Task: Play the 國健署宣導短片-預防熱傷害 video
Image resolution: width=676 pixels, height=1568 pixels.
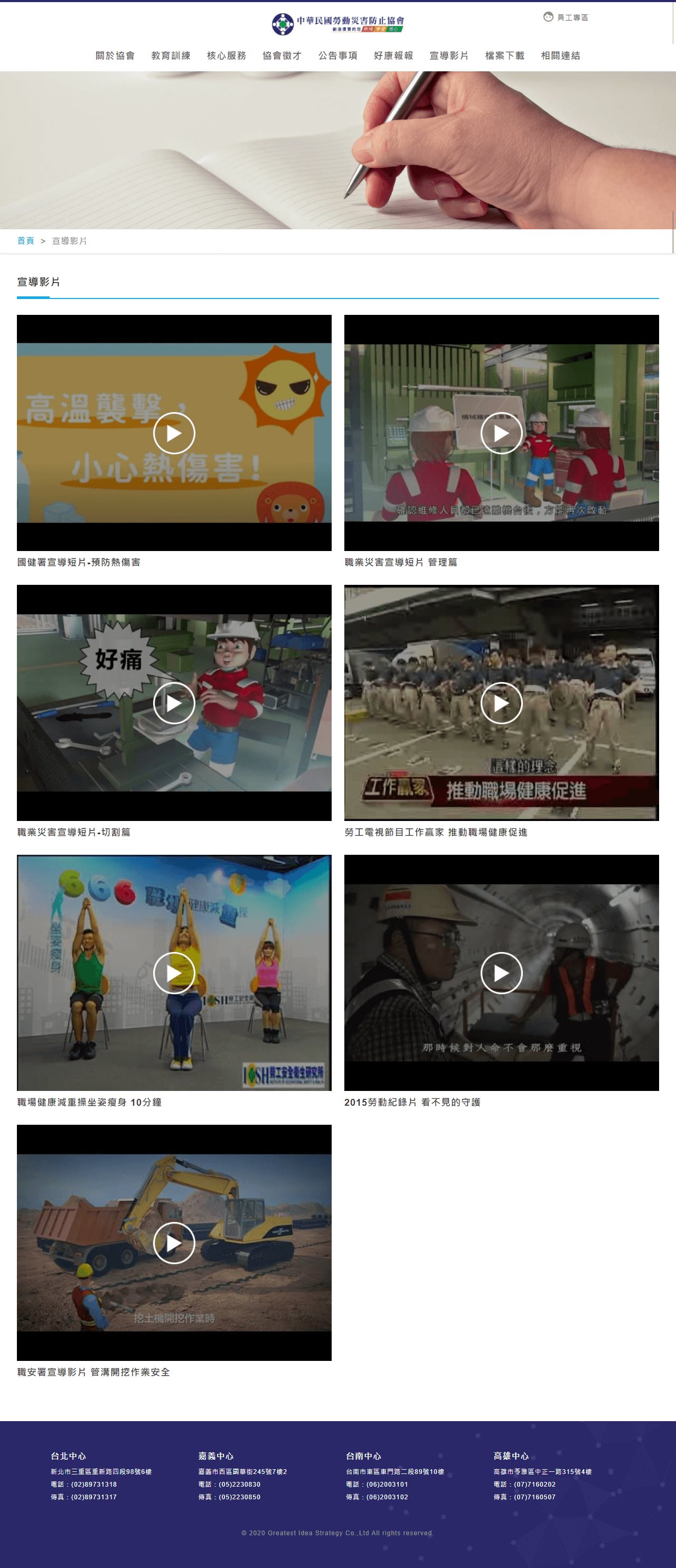Action: click(x=174, y=433)
